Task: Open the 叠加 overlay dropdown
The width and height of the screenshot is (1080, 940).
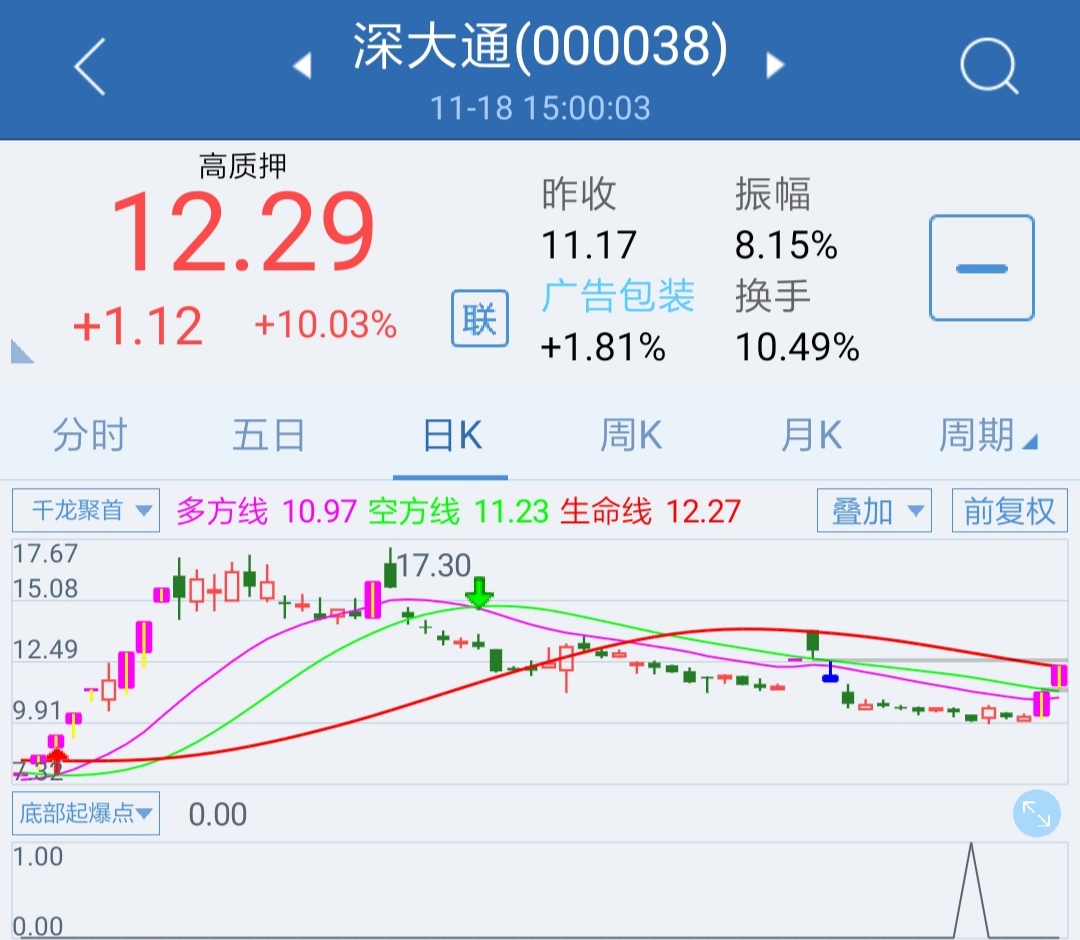Action: (x=874, y=511)
